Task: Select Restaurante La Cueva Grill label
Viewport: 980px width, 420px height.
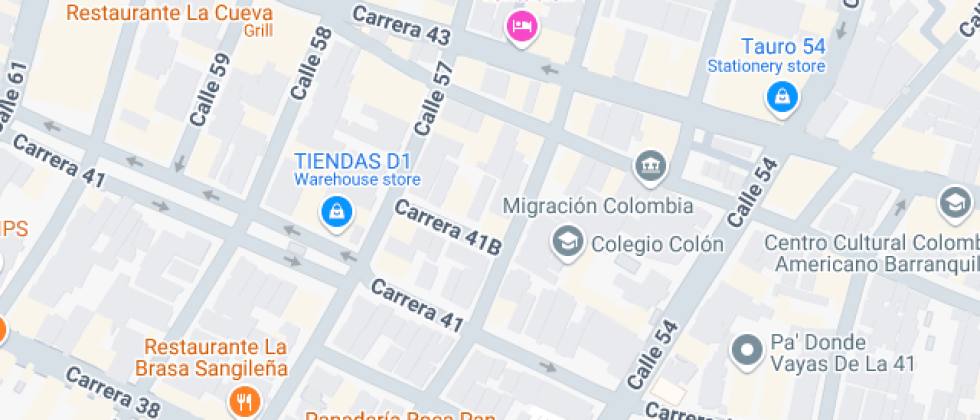Action: click(170, 20)
